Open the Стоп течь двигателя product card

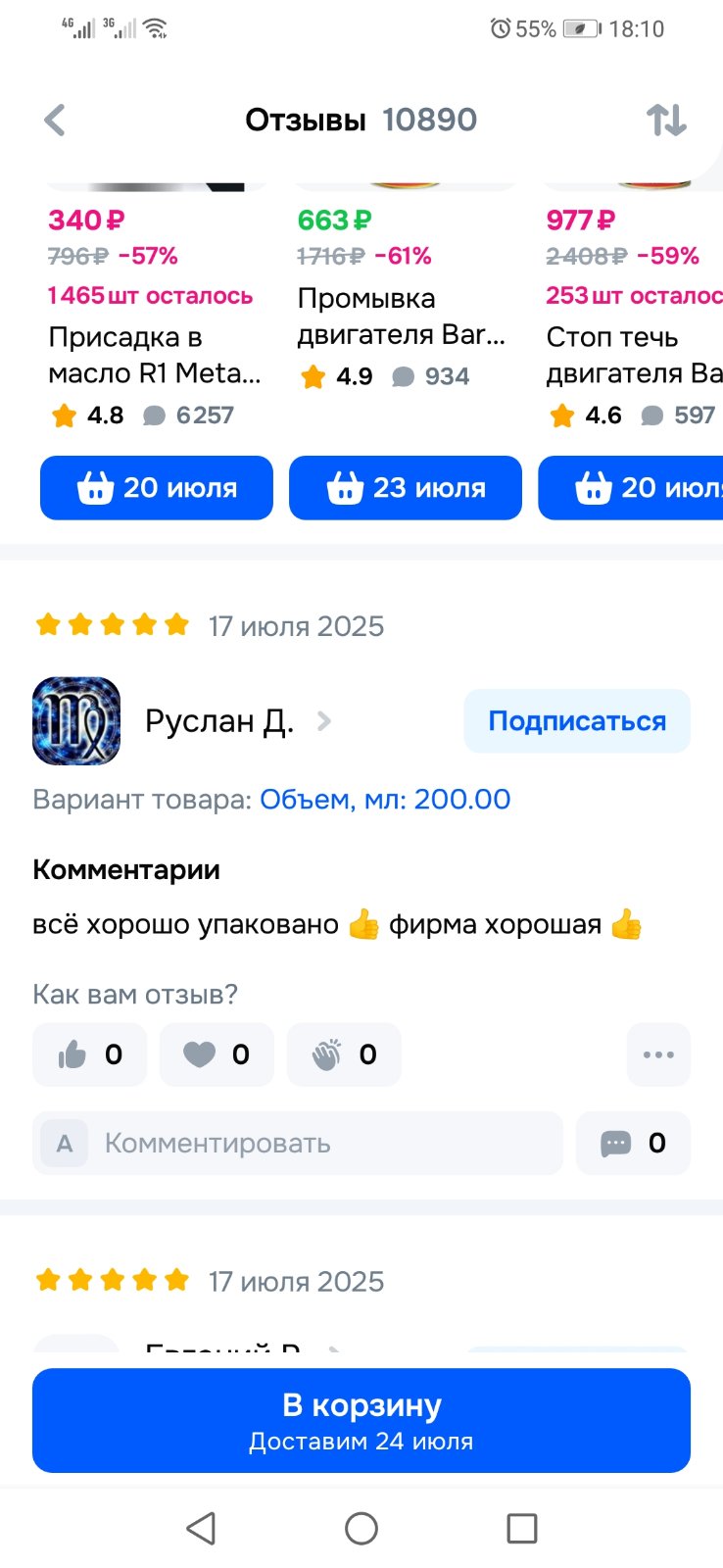pyautogui.click(x=634, y=355)
